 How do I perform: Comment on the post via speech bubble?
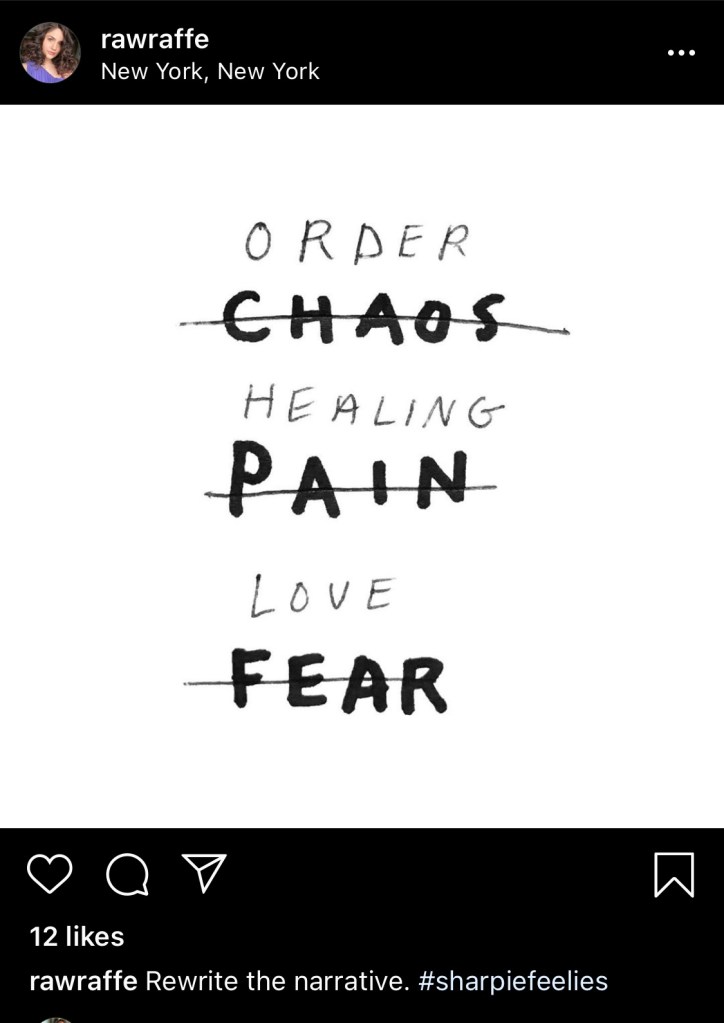[127, 875]
